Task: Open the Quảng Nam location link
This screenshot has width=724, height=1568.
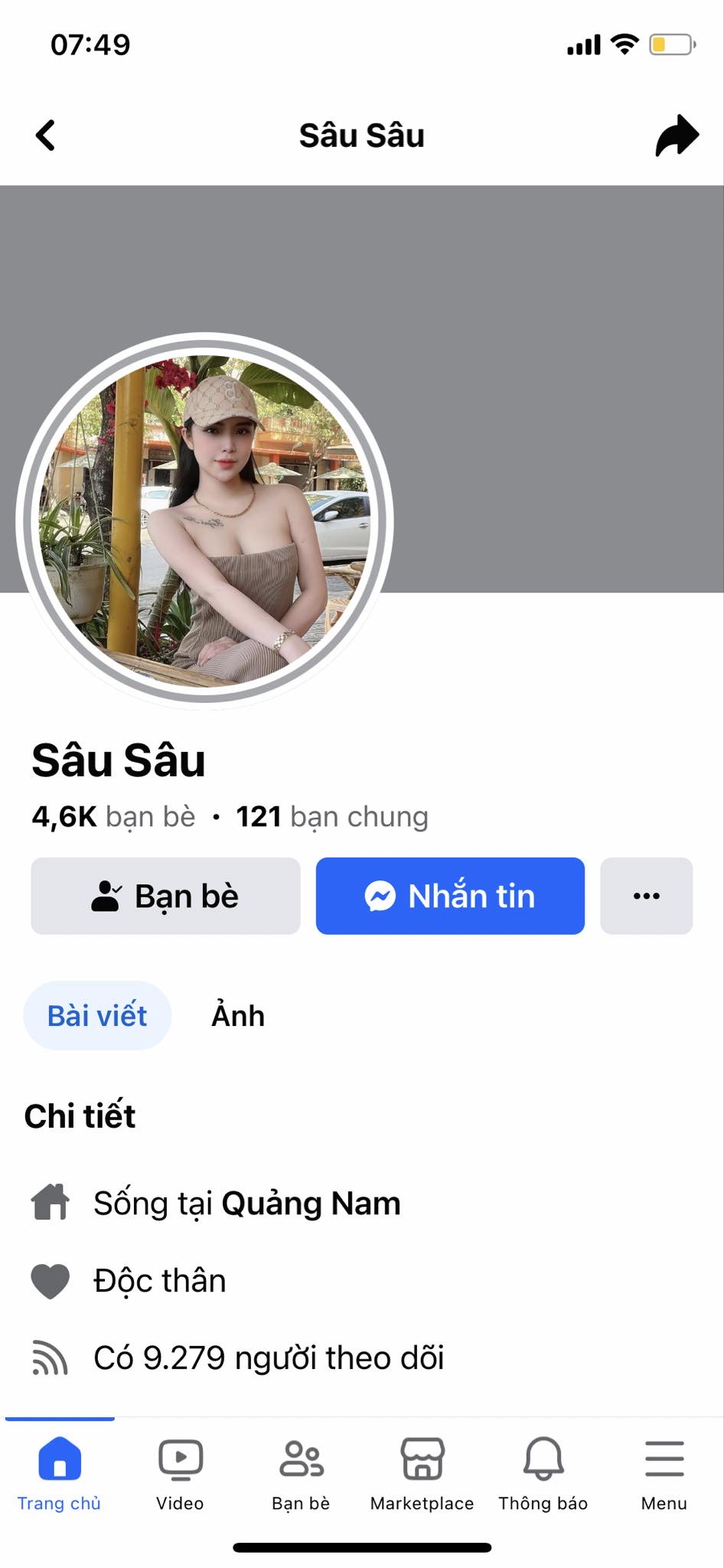Action: tap(311, 1204)
